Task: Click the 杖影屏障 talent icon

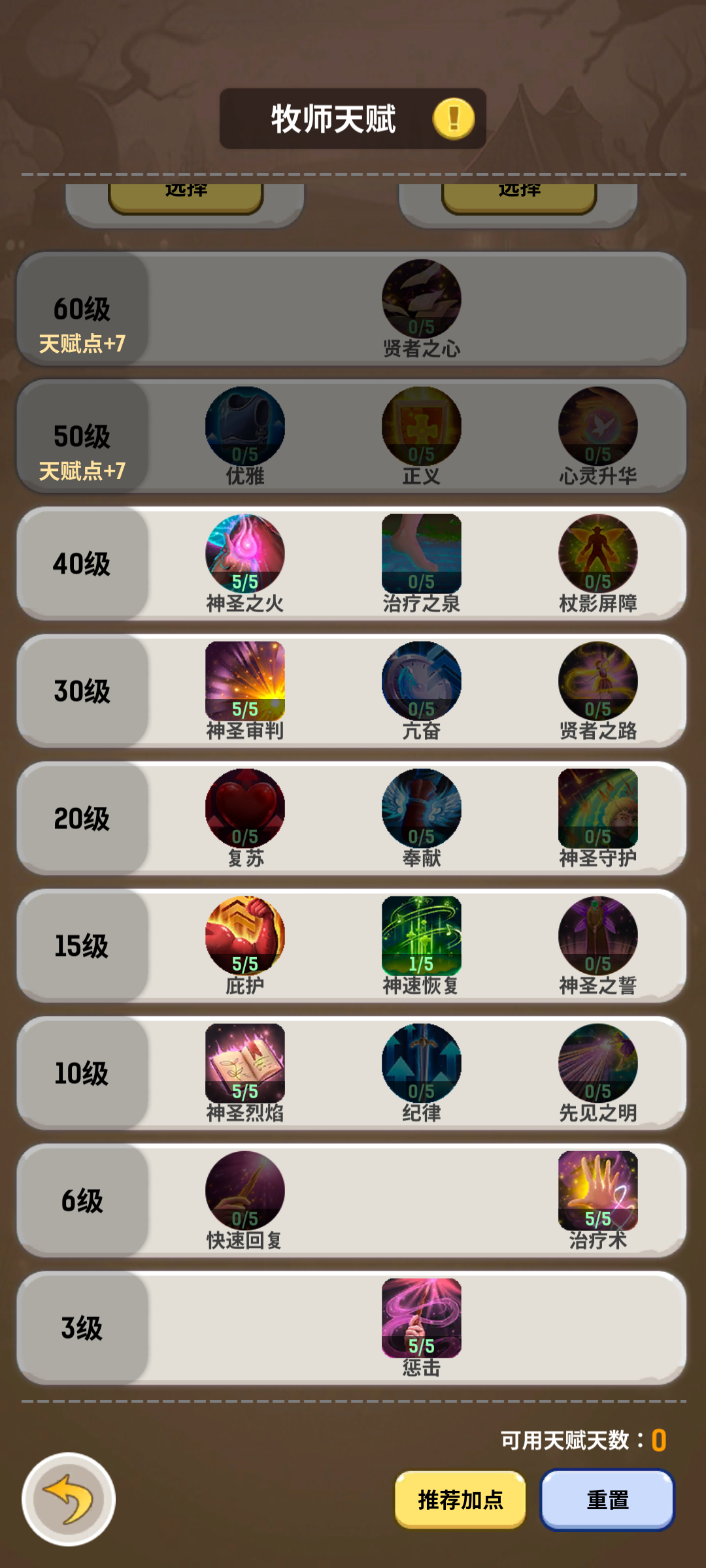Action: 598,552
